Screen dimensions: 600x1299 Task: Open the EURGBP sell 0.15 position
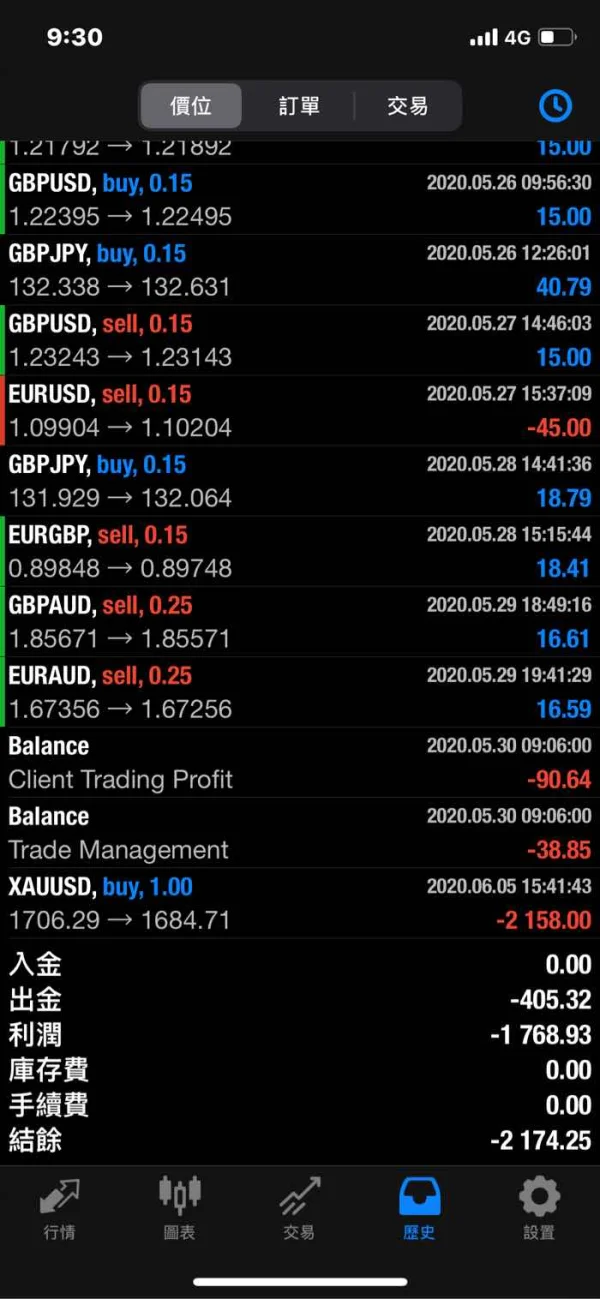pyautogui.click(x=300, y=552)
